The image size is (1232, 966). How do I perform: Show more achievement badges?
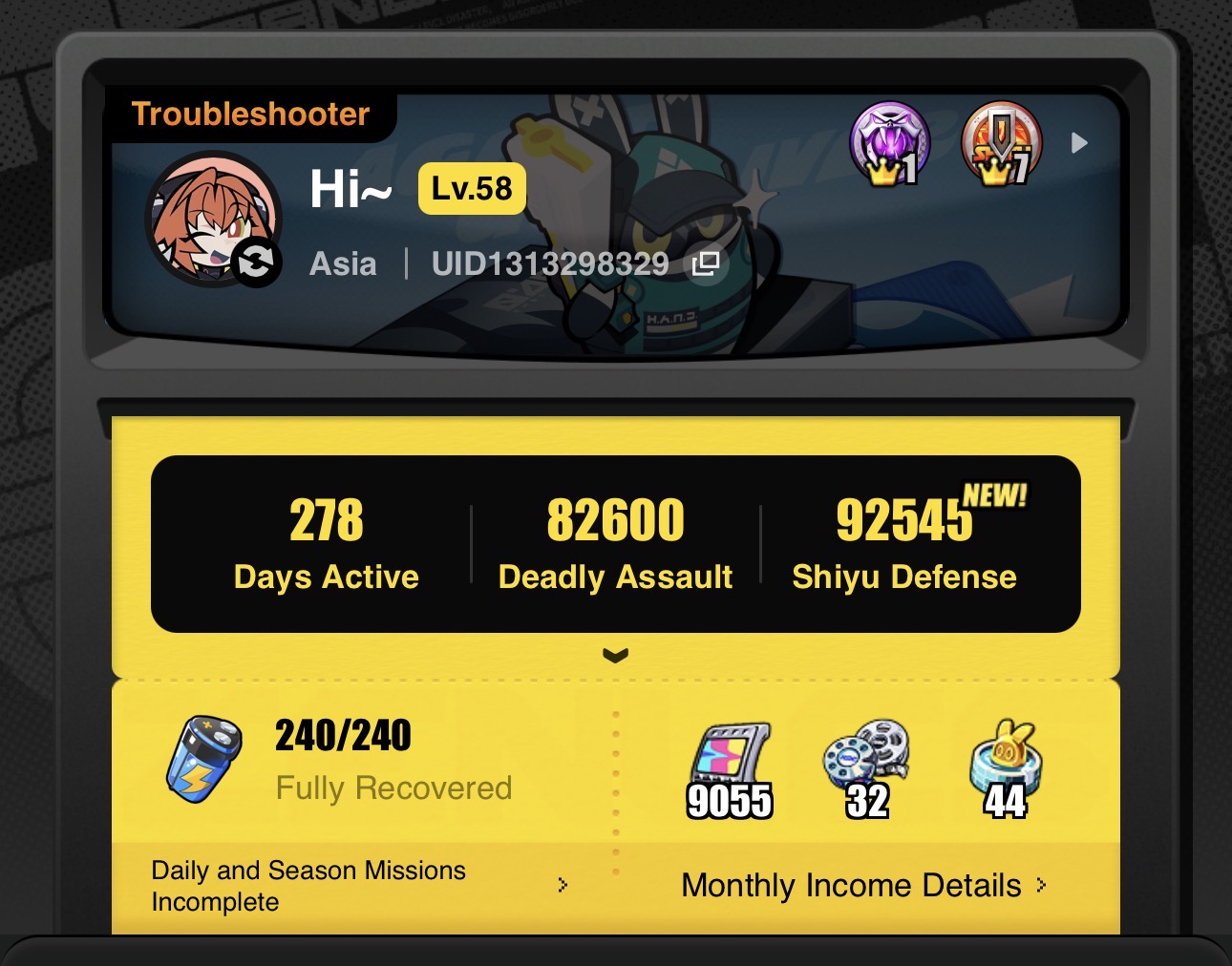[1079, 143]
